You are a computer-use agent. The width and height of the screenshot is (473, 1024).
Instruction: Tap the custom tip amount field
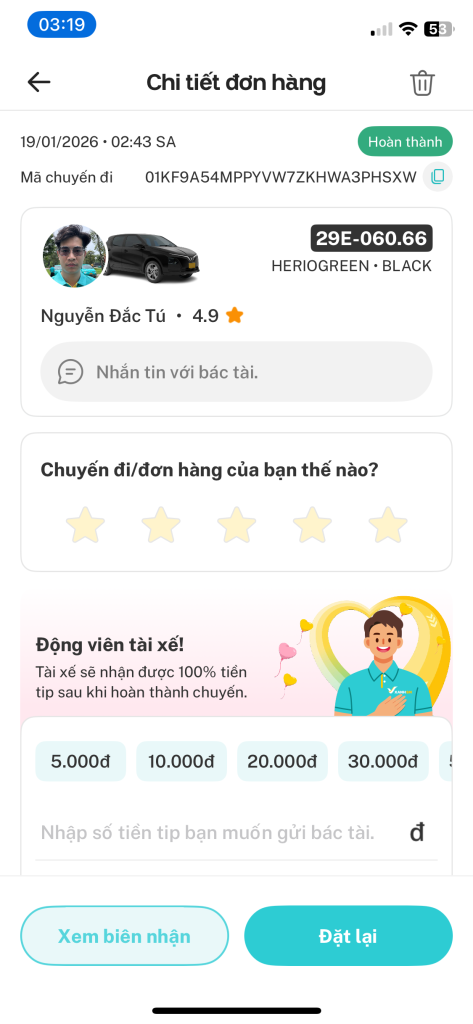[236, 833]
